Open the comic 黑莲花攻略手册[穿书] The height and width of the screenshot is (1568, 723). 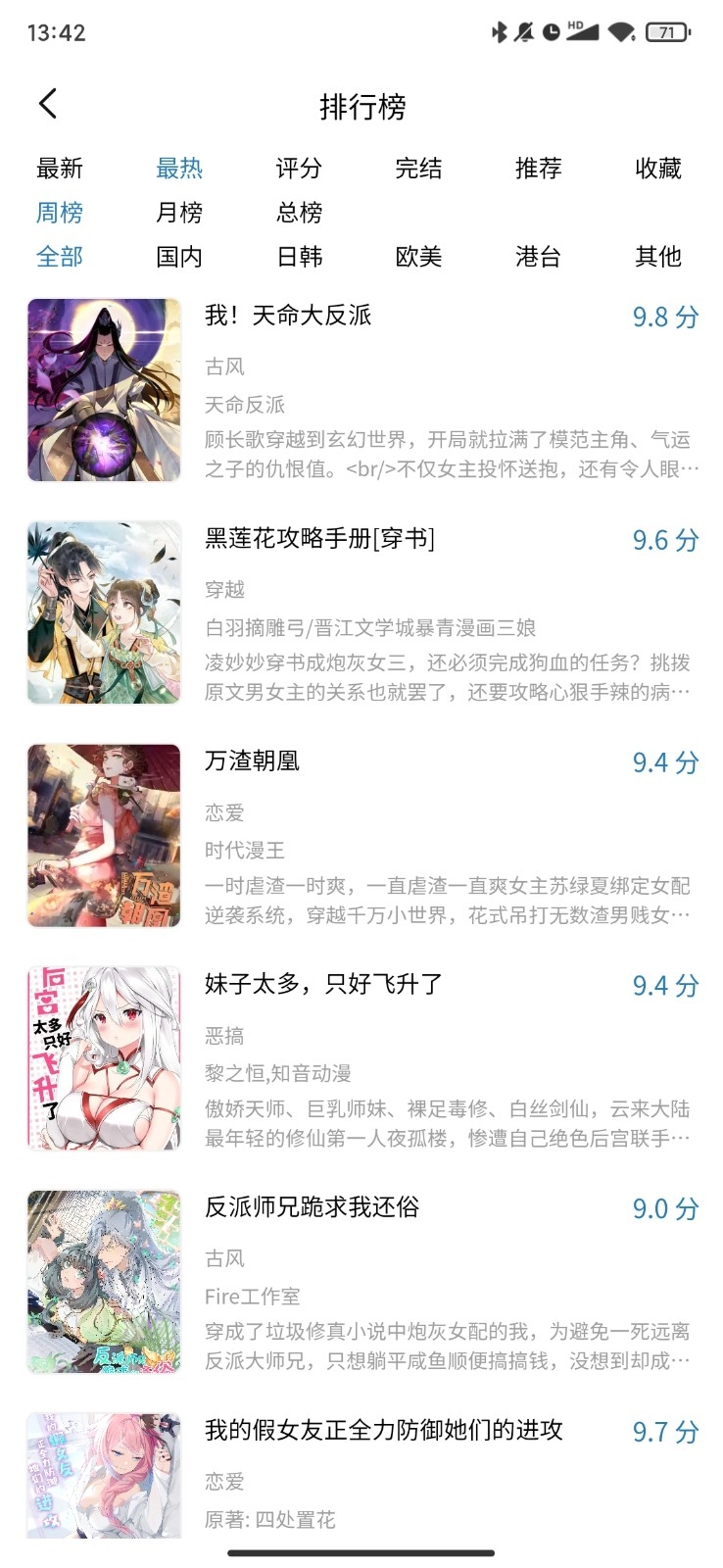[x=323, y=538]
